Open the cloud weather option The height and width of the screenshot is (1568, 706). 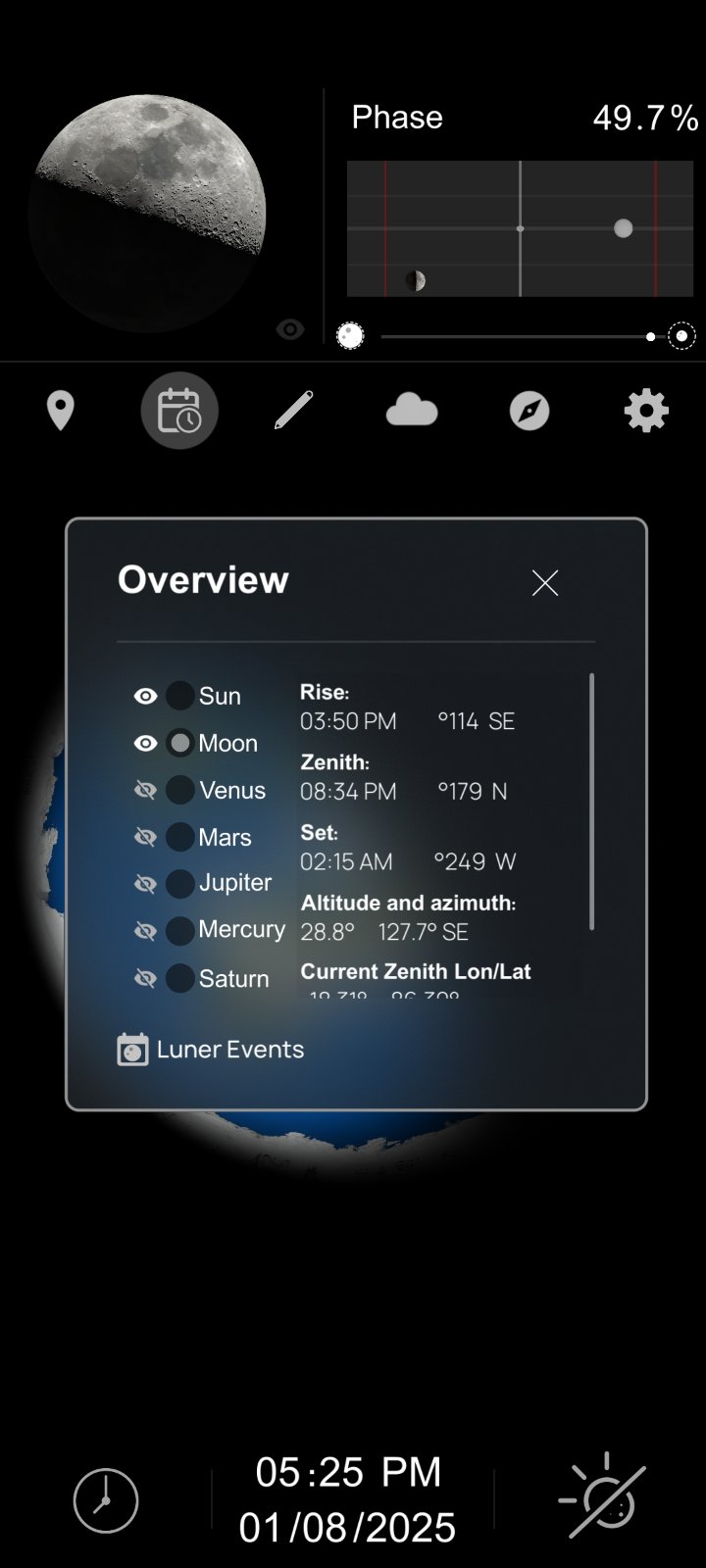tap(412, 410)
